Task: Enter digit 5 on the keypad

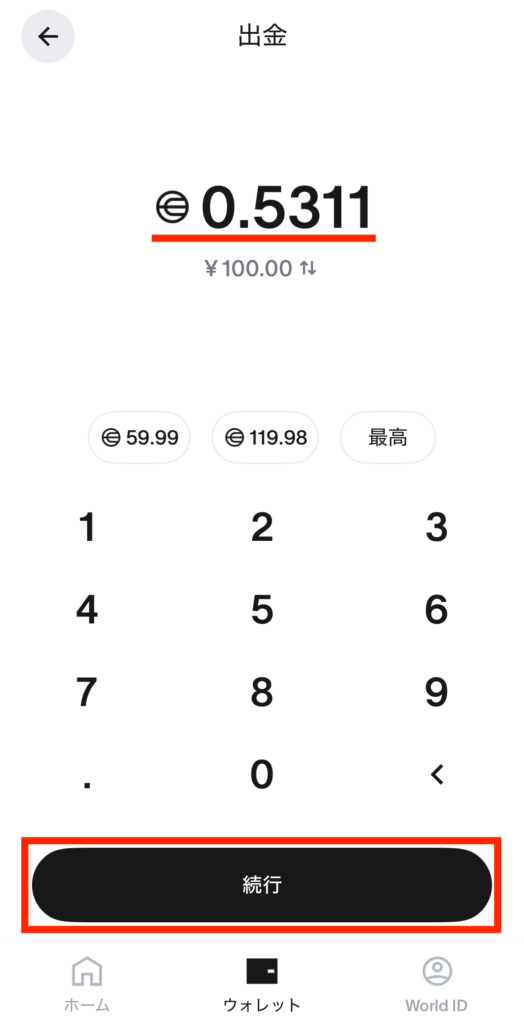Action: [x=262, y=610]
